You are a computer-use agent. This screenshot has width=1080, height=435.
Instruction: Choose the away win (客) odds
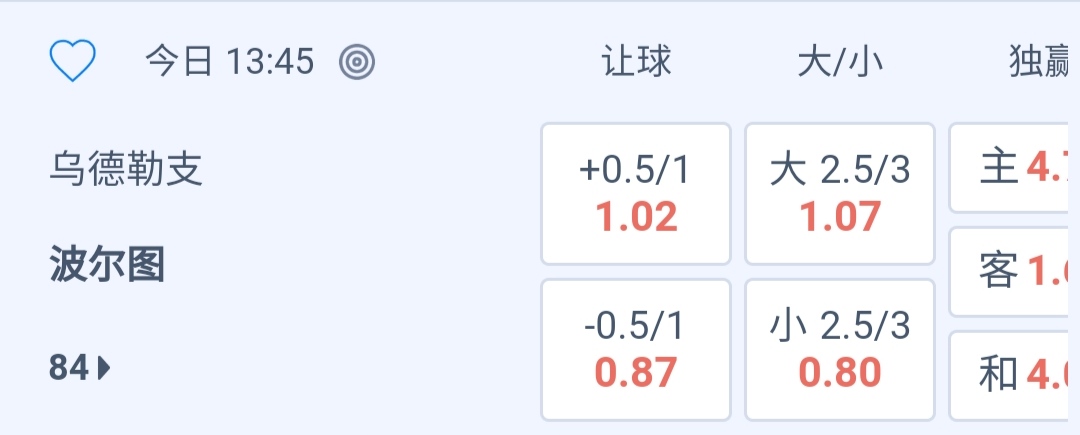point(1014,271)
